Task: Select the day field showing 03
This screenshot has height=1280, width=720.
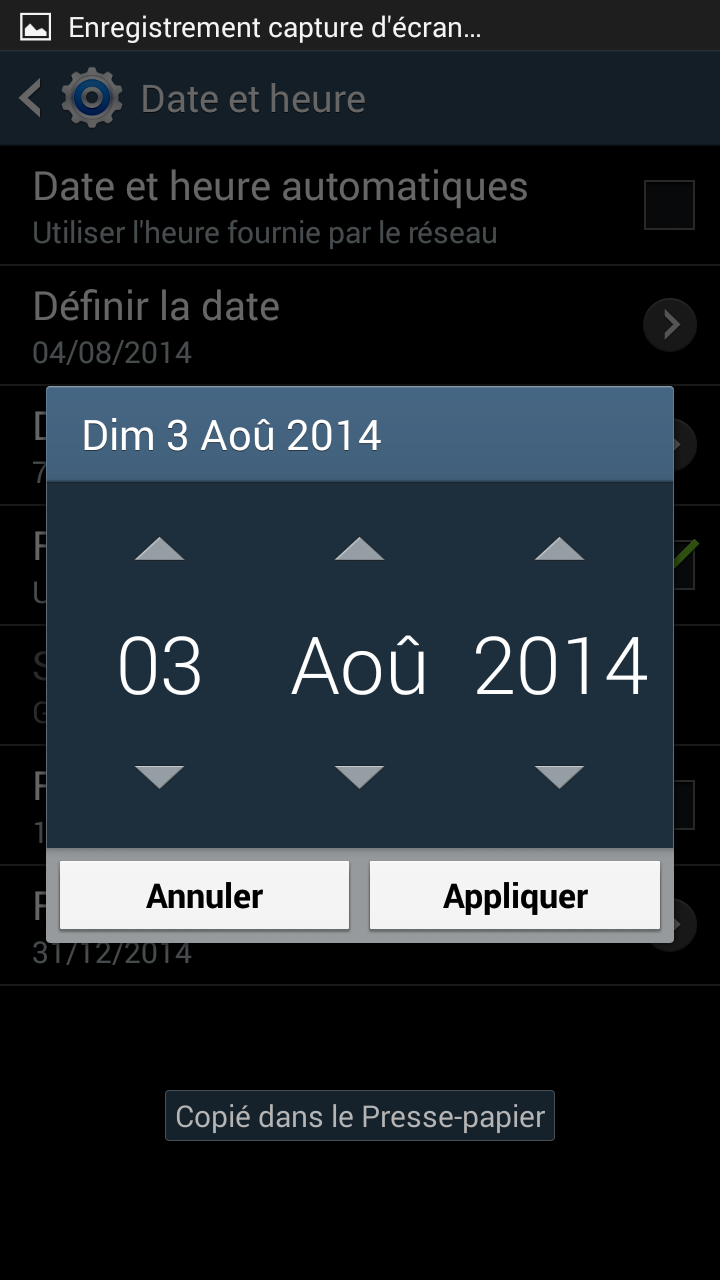Action: tap(160, 666)
